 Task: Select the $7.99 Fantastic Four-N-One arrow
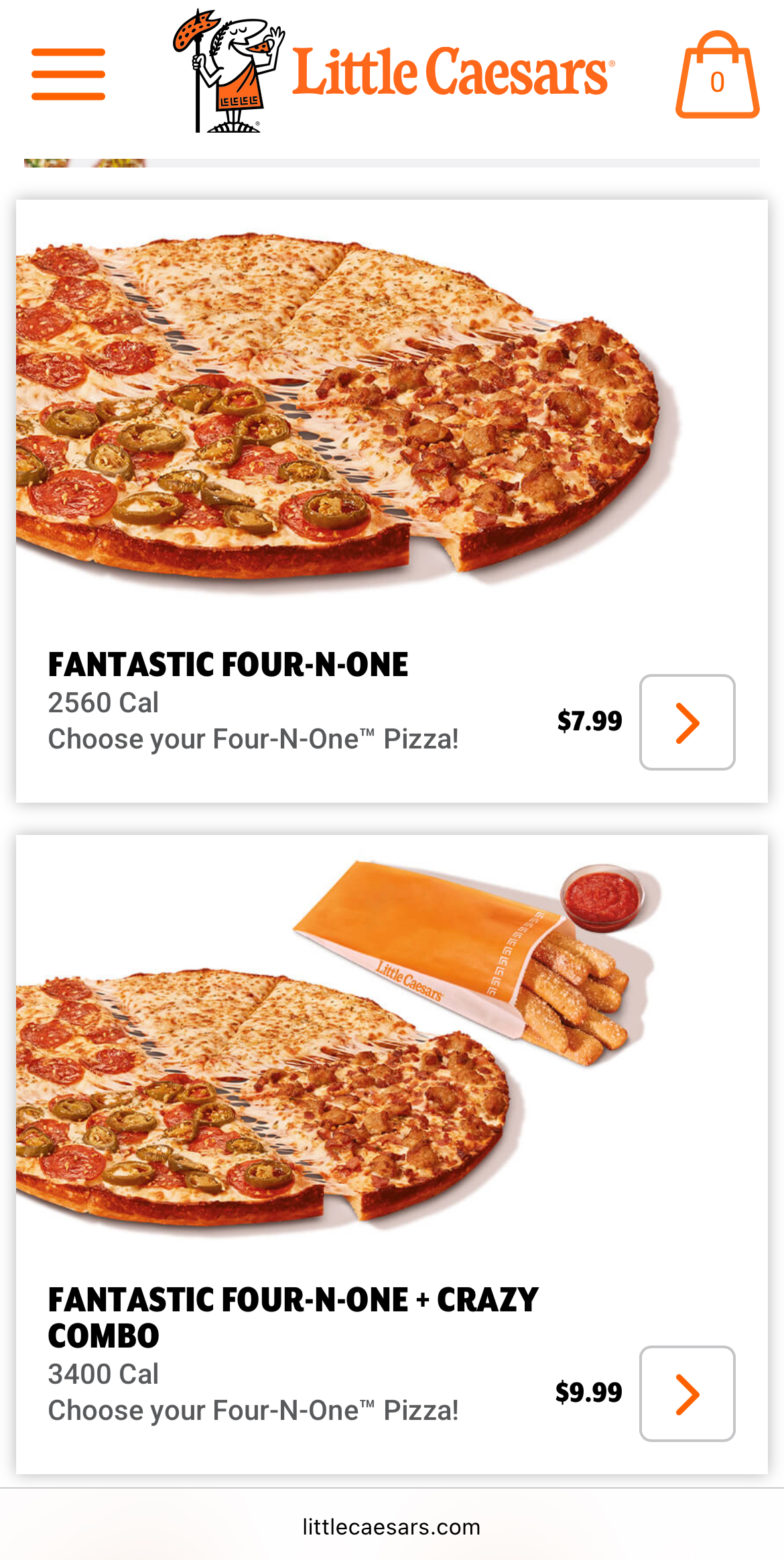pos(687,722)
